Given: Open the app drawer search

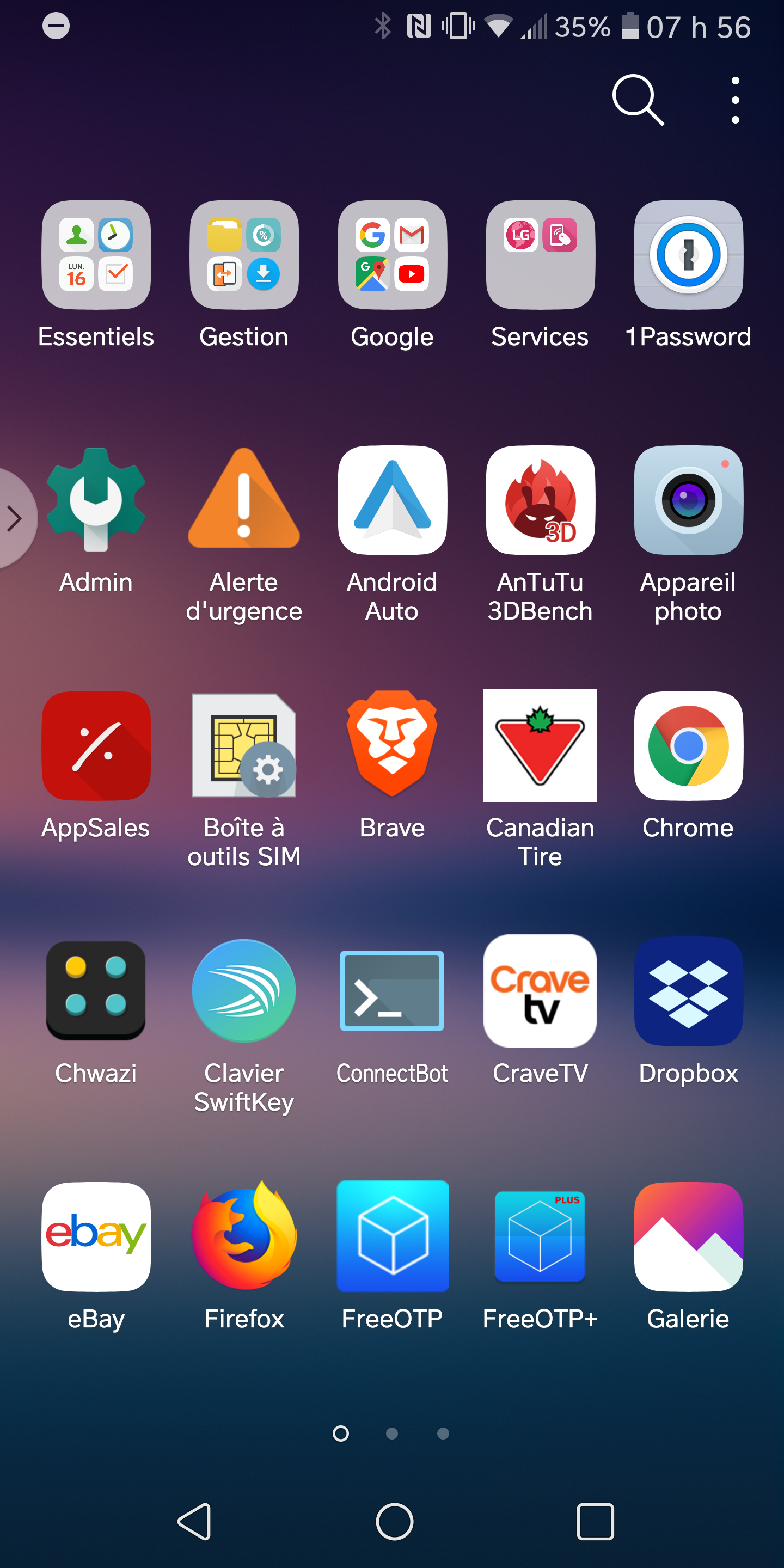Looking at the screenshot, I should pos(638,100).
